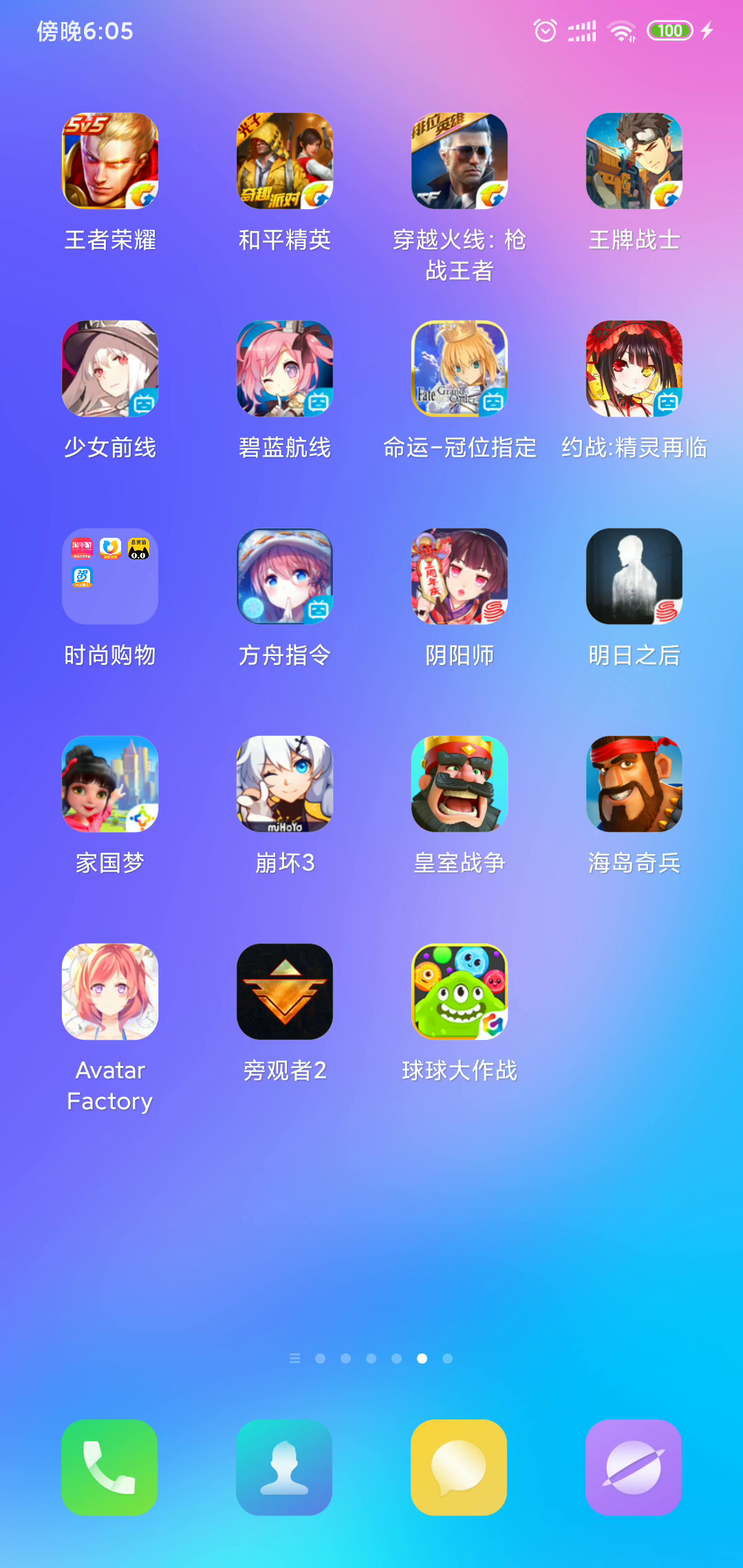Open 家国梦 game
Screen dimensions: 743x1568
(x=110, y=784)
